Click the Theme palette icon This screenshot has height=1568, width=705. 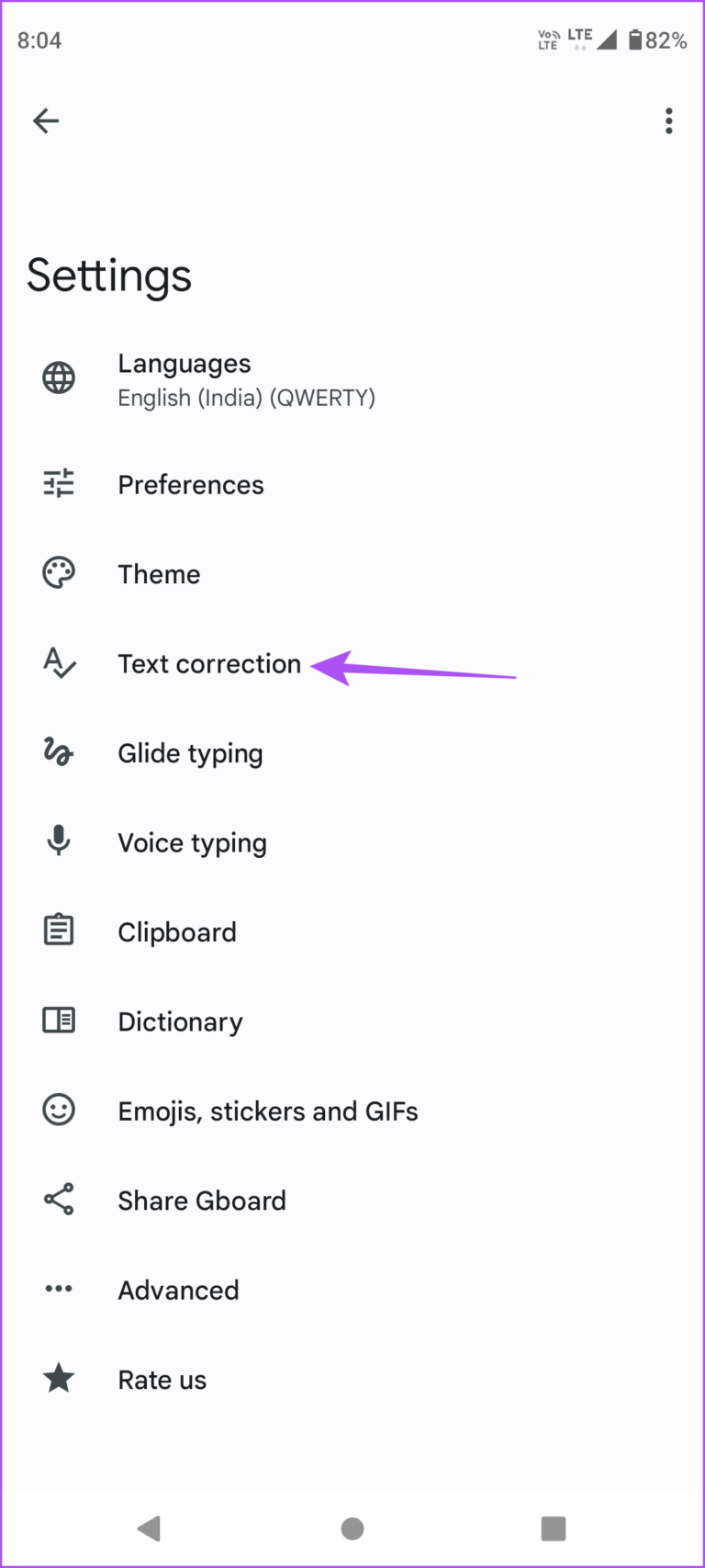click(x=59, y=573)
